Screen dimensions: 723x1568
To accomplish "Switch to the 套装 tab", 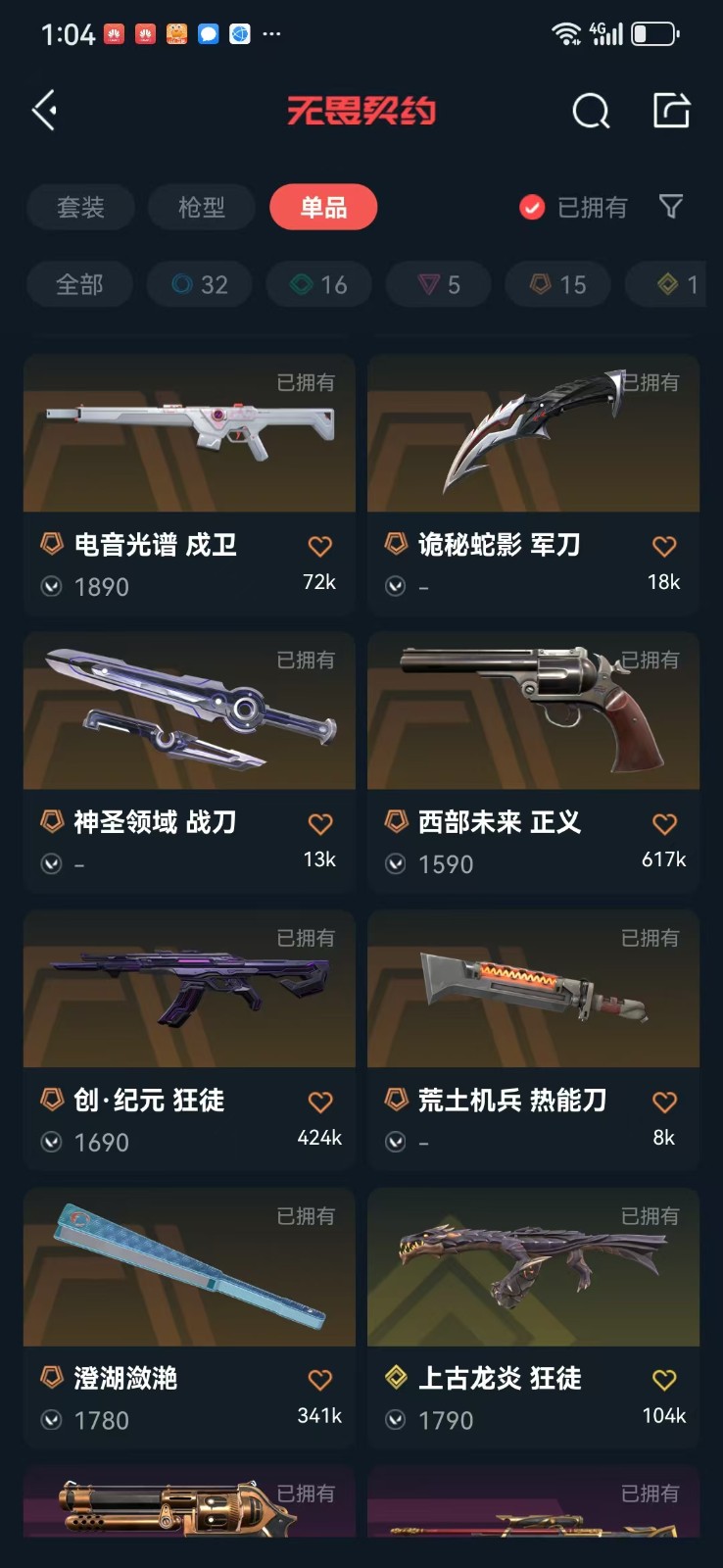I will tap(80, 207).
